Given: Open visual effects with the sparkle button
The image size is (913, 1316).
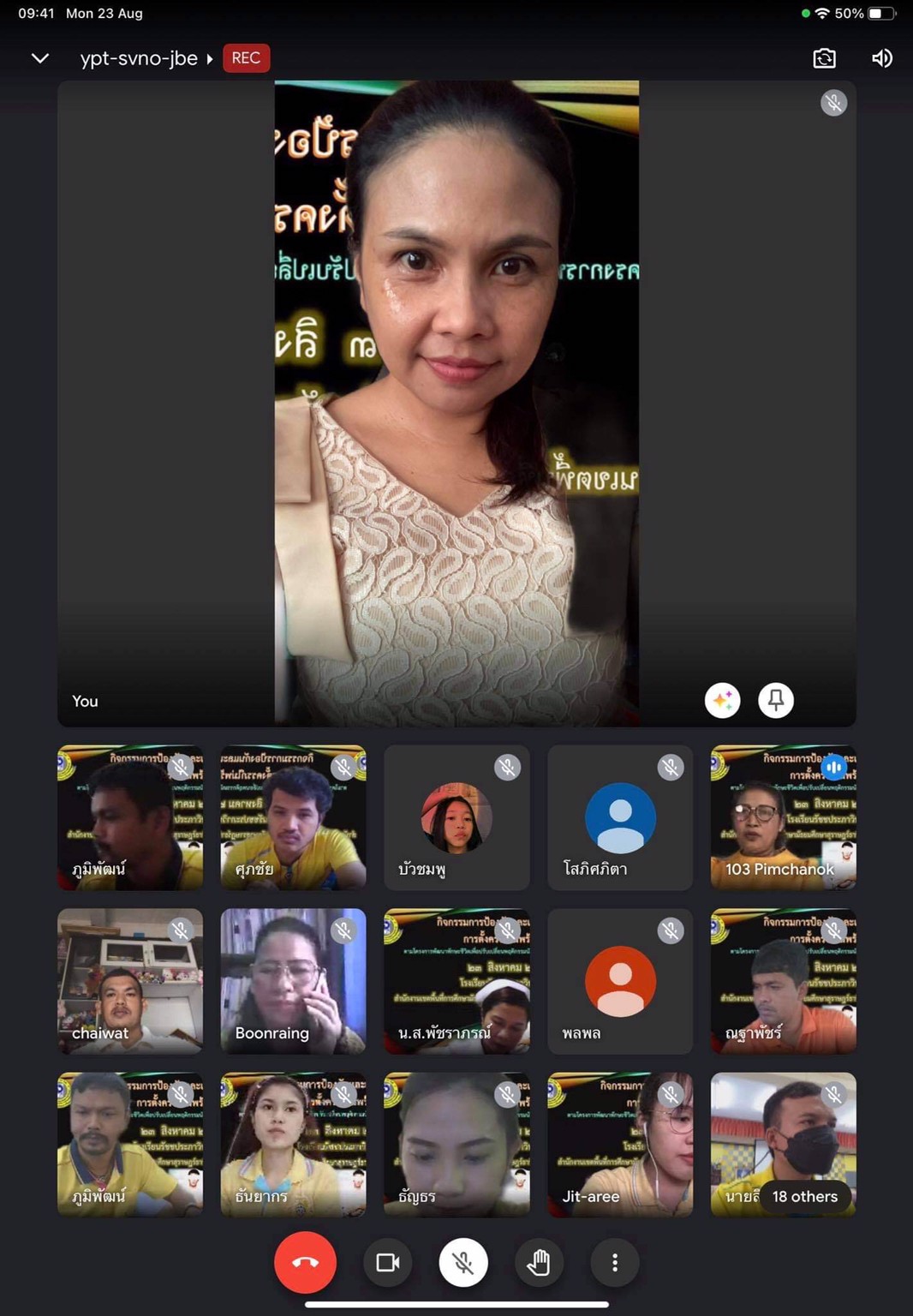Looking at the screenshot, I should [x=722, y=701].
